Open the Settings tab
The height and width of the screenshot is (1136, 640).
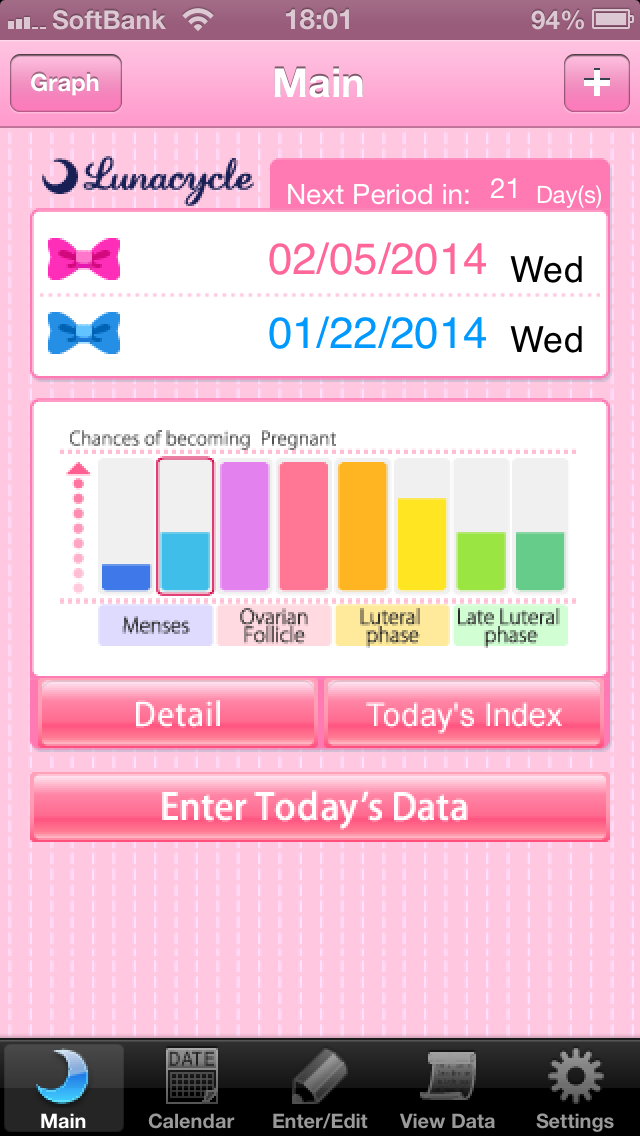point(575,1089)
